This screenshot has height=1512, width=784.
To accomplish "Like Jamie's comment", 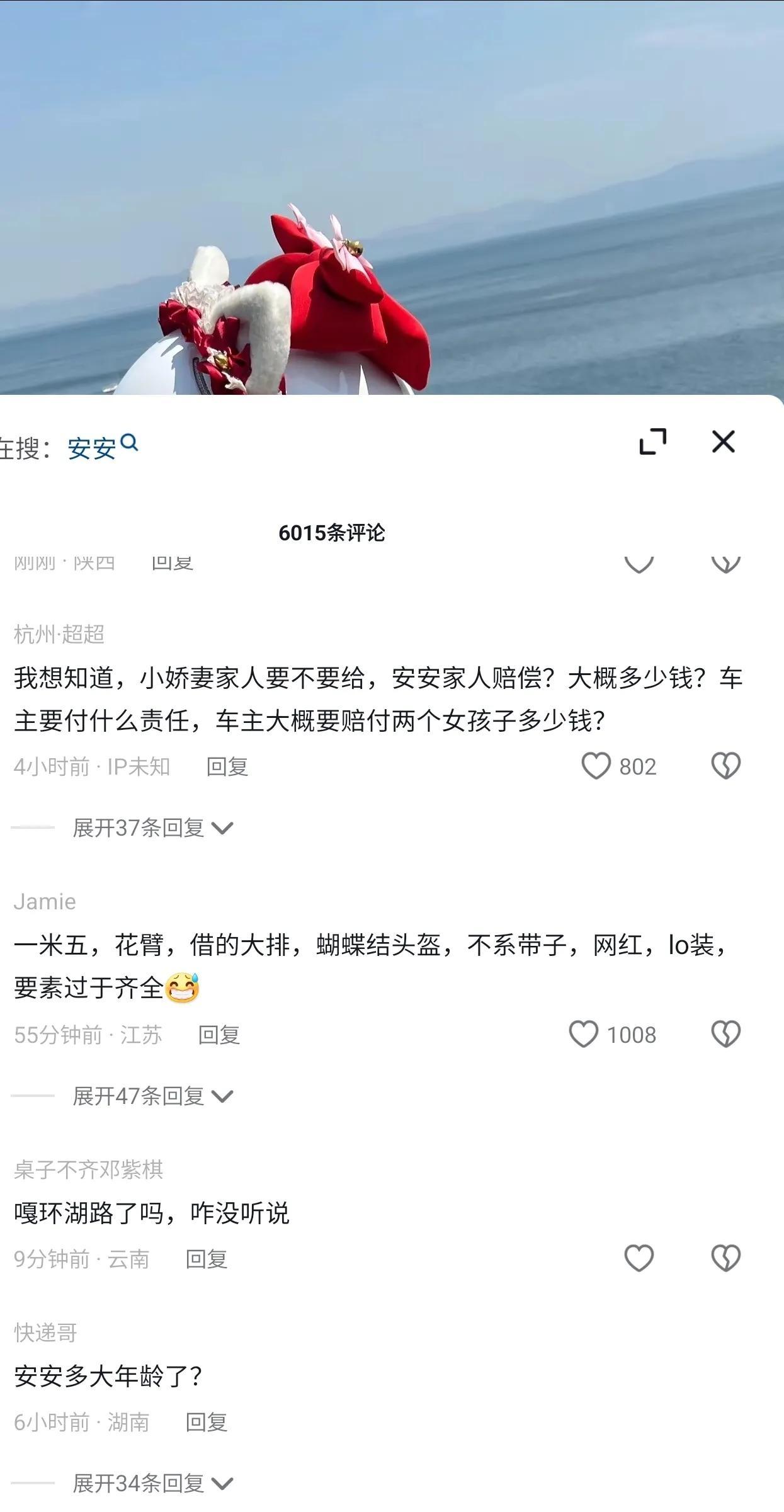I will [x=583, y=1035].
